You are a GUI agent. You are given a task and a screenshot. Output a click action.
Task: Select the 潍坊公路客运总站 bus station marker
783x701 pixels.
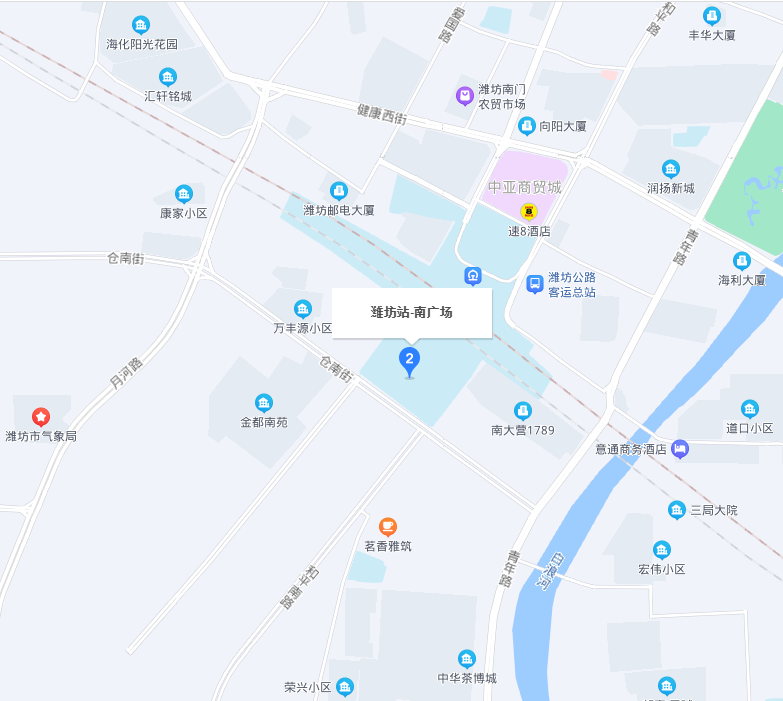tap(535, 284)
